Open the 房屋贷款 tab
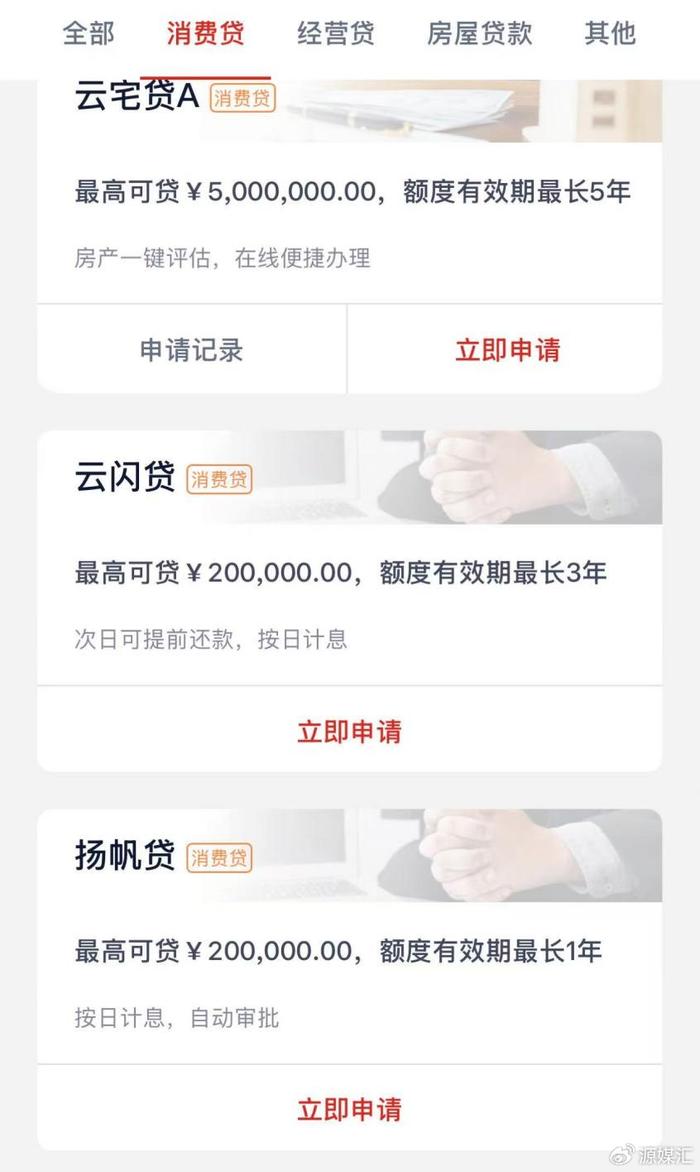 tap(479, 33)
